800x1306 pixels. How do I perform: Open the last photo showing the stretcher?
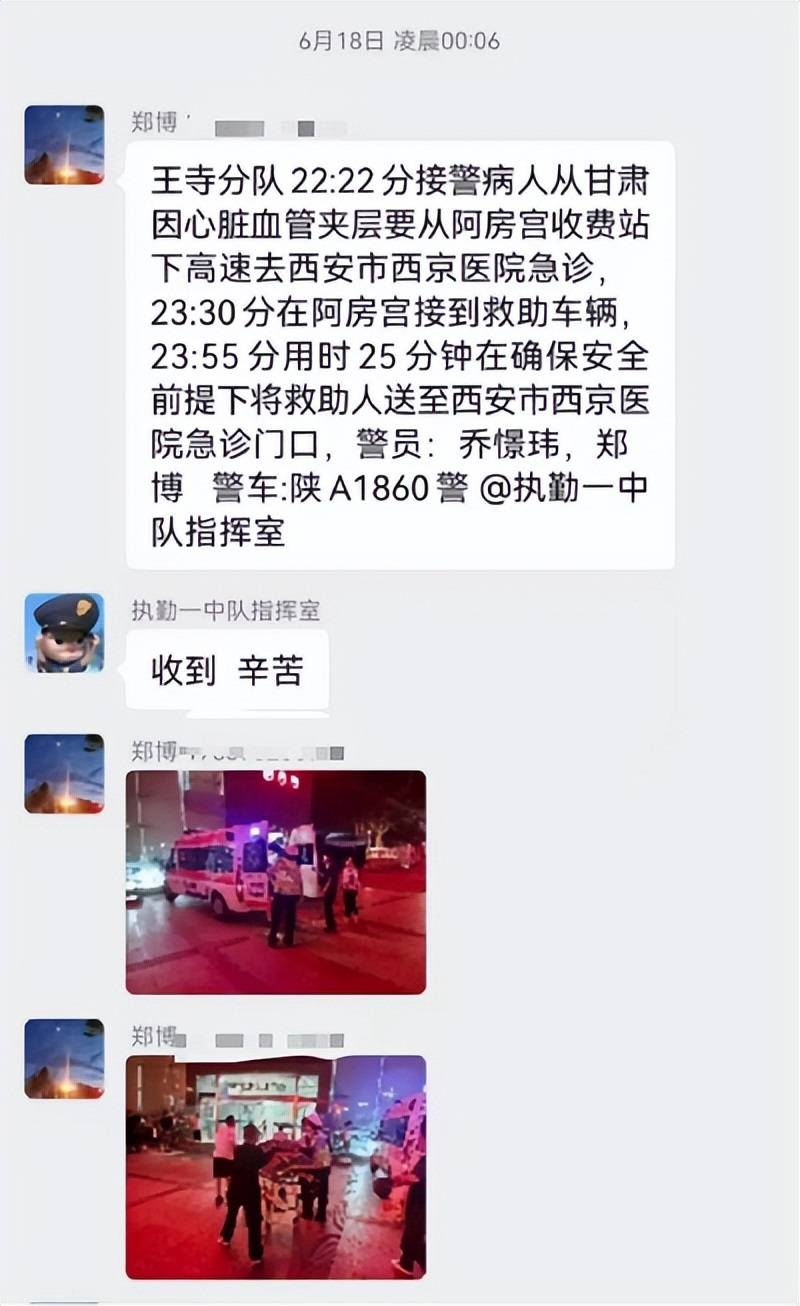tap(275, 1166)
